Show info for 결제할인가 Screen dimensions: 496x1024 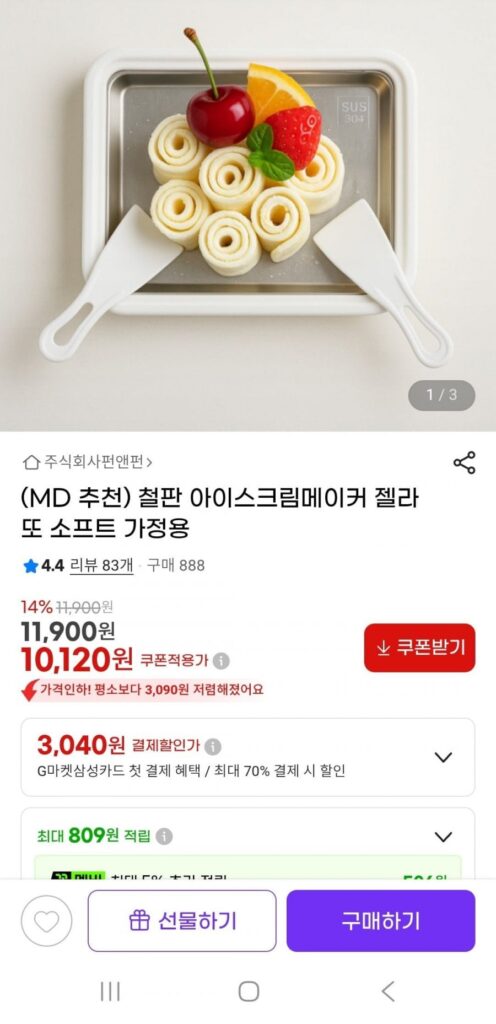coord(213,746)
